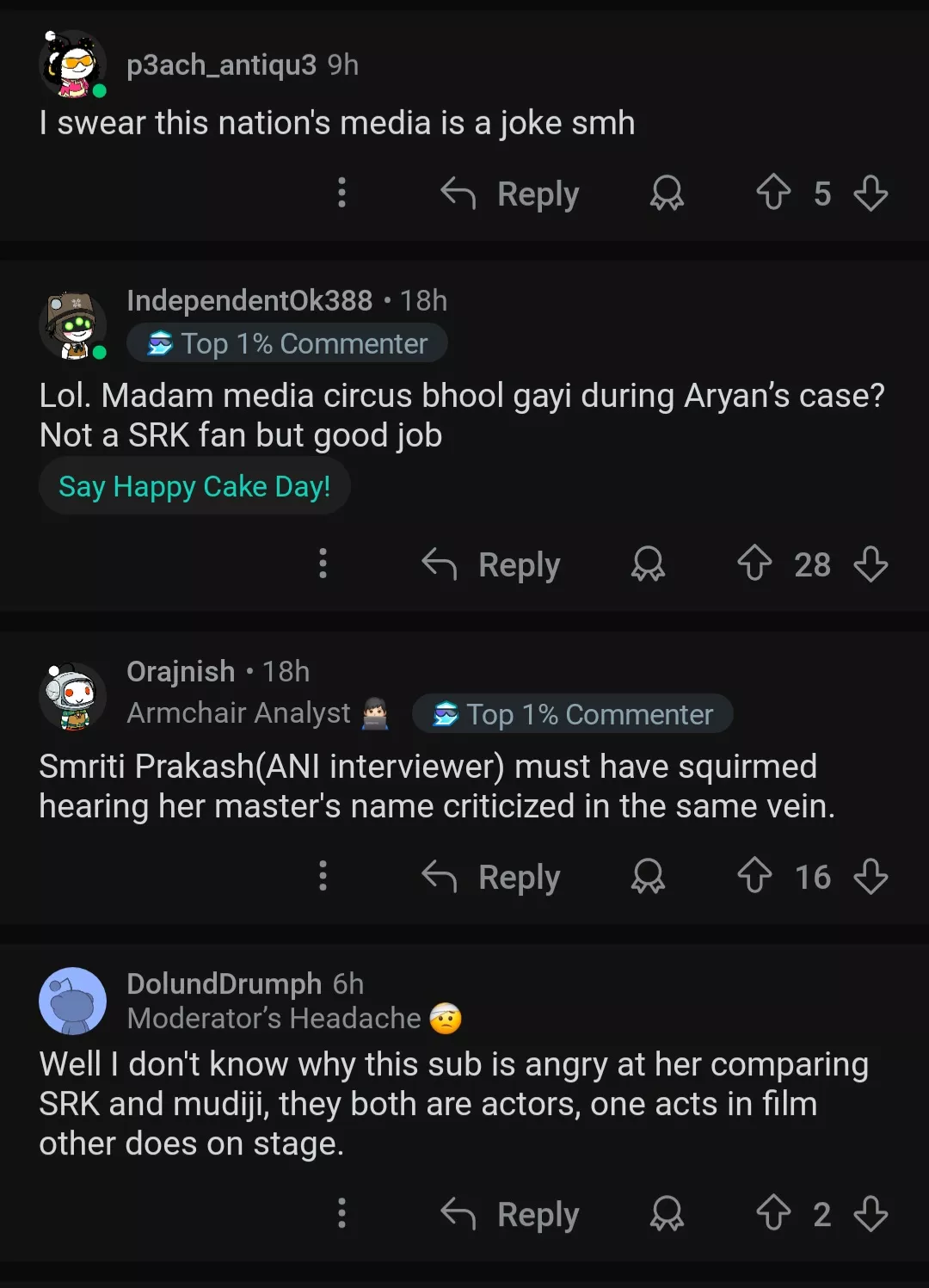Viewport: 929px width, 1288px height.
Task: Say Happy Cake Day to IndependentOk388
Action: [x=194, y=487]
